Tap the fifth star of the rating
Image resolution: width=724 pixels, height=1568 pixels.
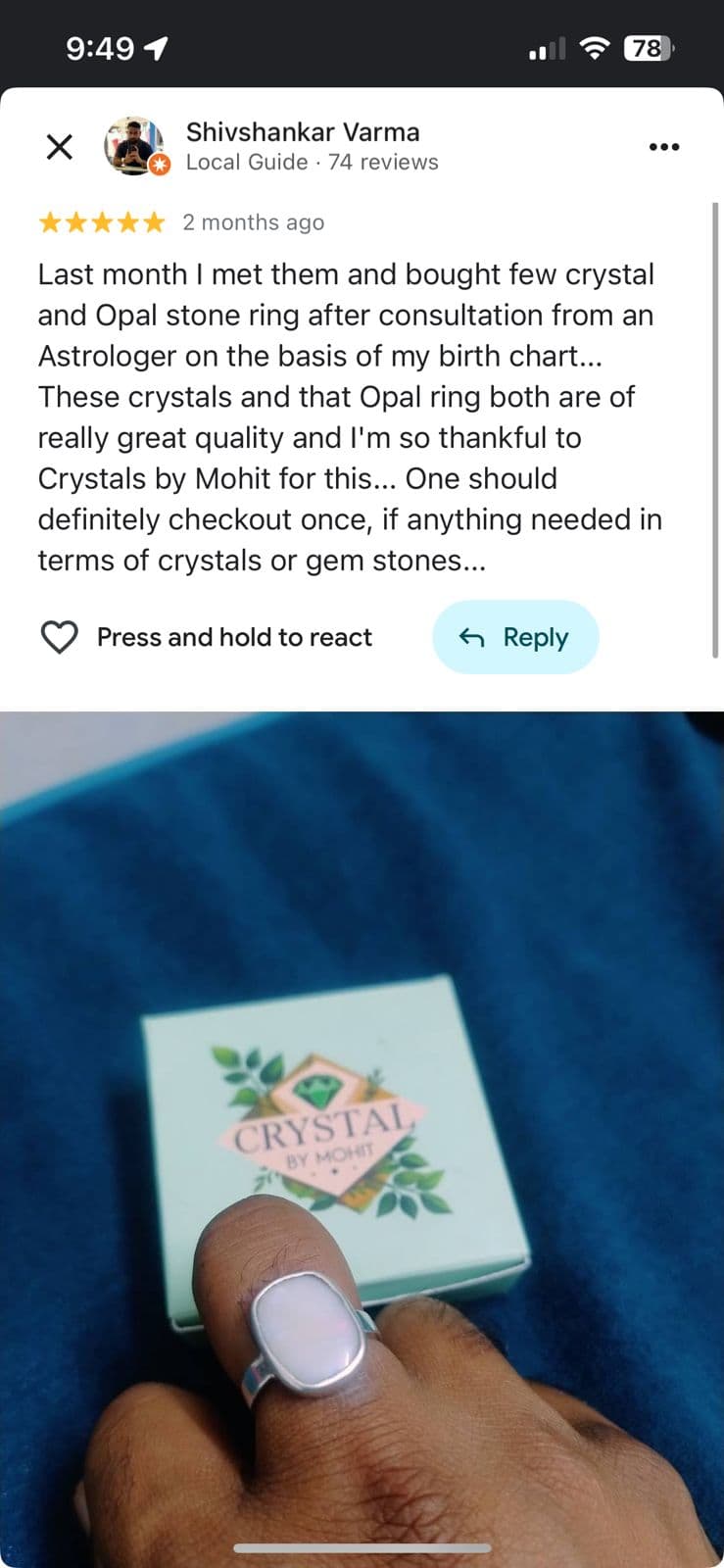pos(152,222)
